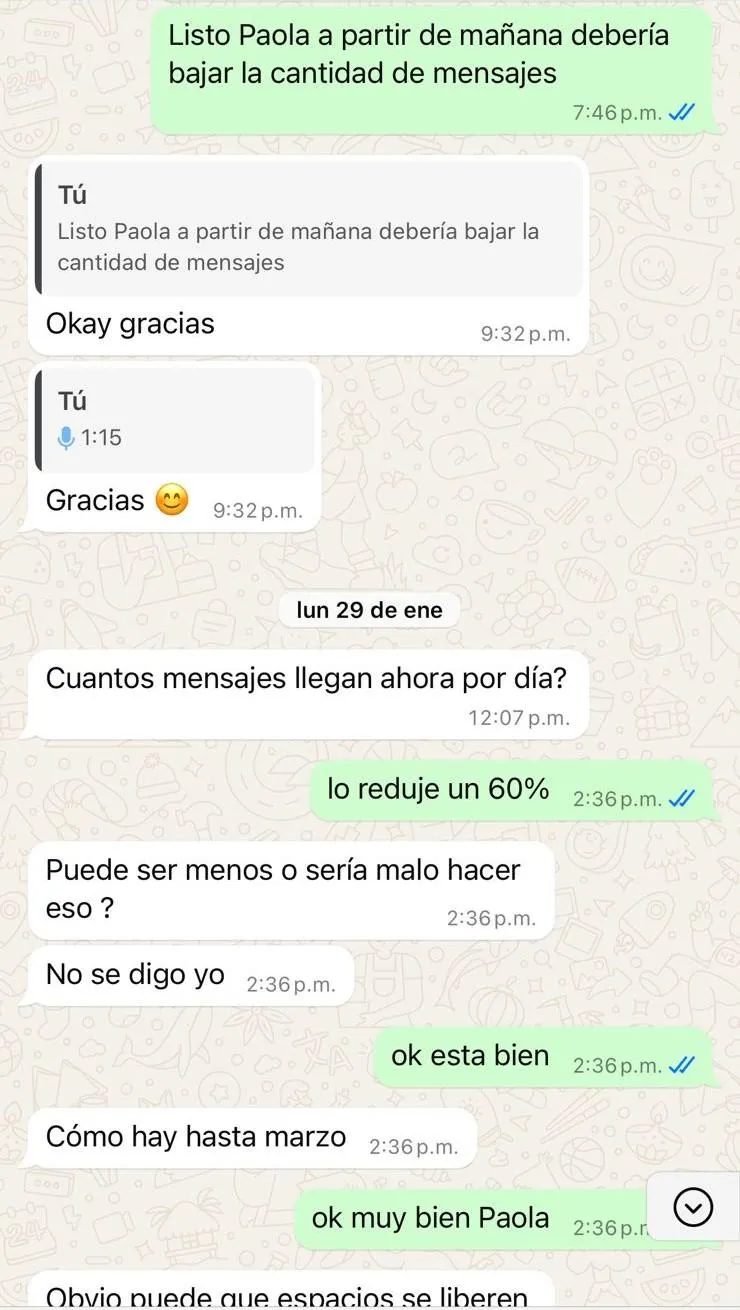
Task: Jump to latest messages with the down-chevron button
Action: [693, 1208]
